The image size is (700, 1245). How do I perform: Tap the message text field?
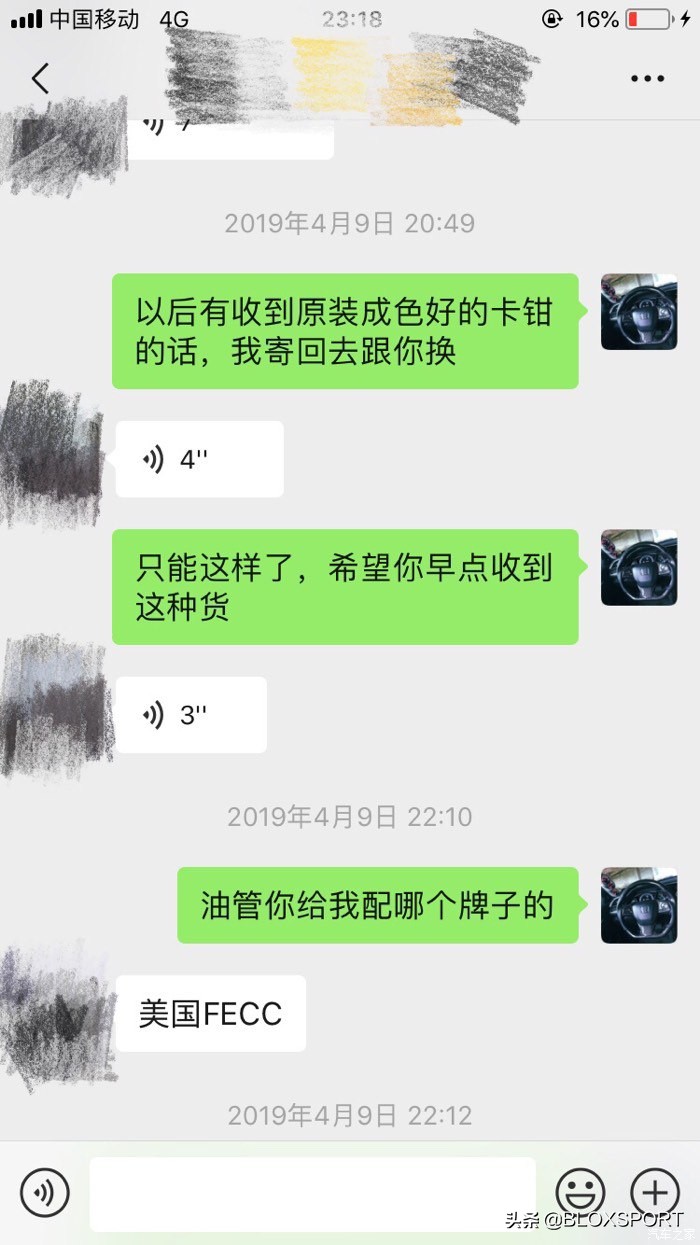point(312,1193)
